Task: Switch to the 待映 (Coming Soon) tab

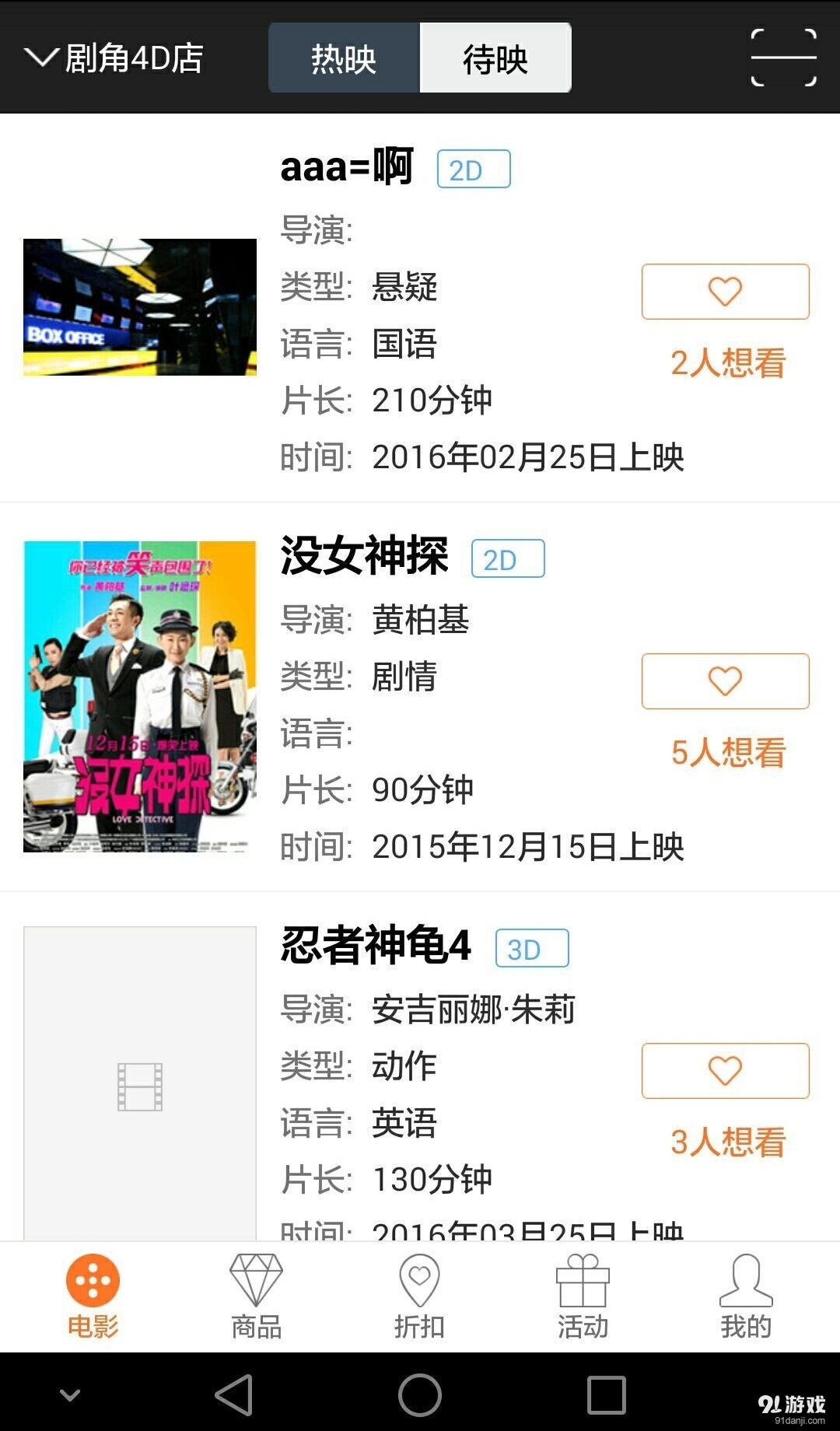Action: pos(495,58)
